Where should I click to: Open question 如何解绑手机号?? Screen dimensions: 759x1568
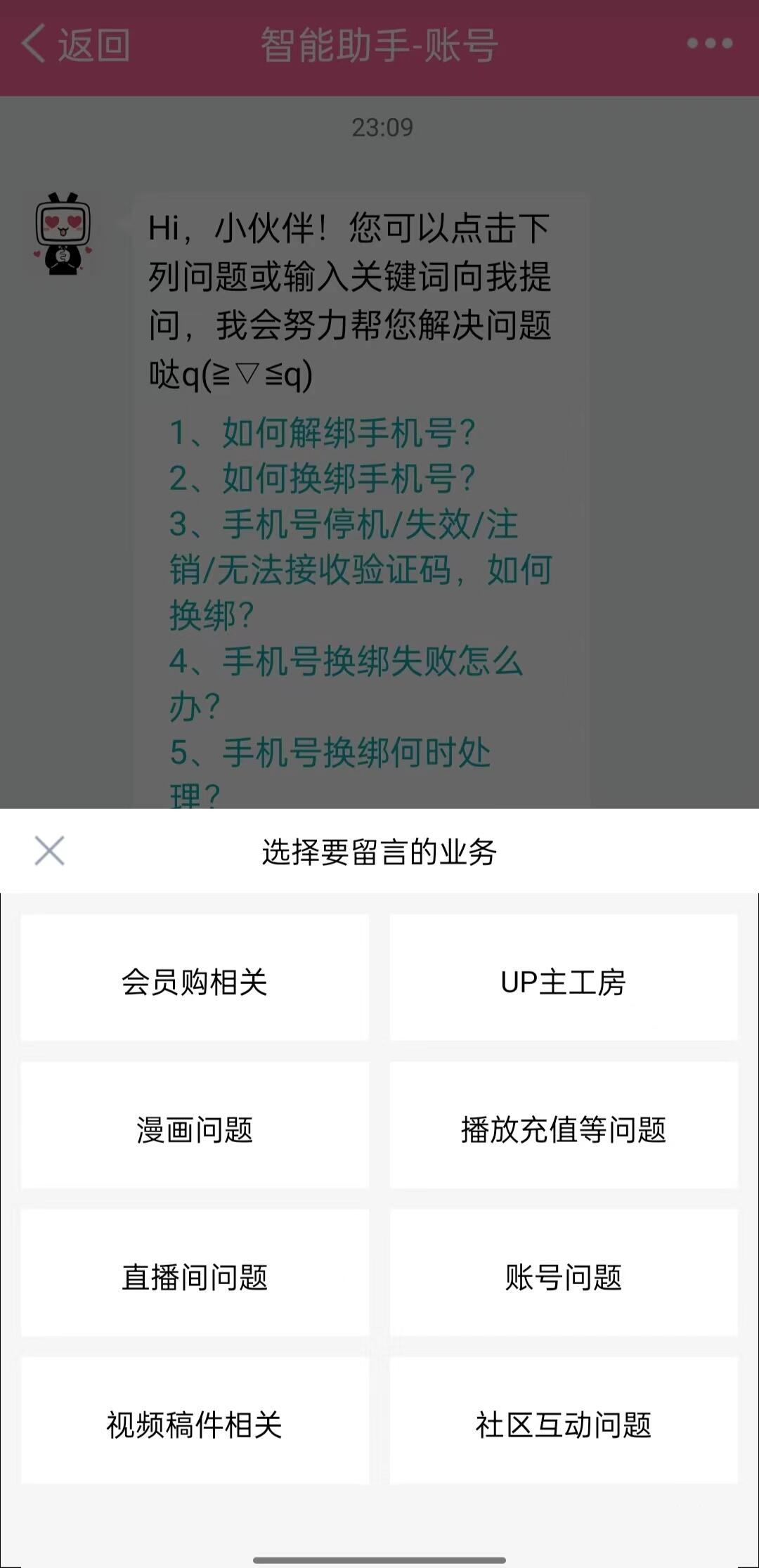[323, 432]
